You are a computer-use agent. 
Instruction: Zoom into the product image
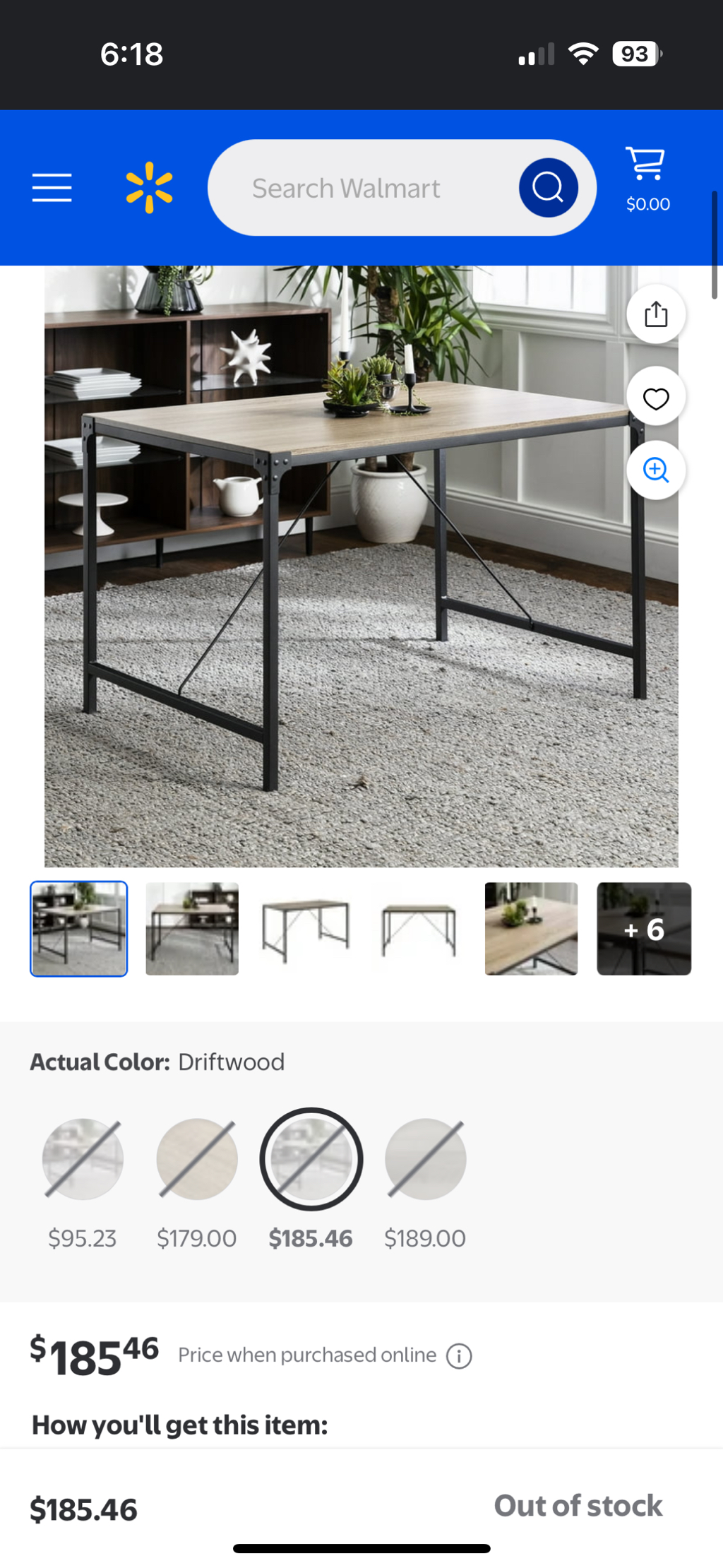coord(656,470)
